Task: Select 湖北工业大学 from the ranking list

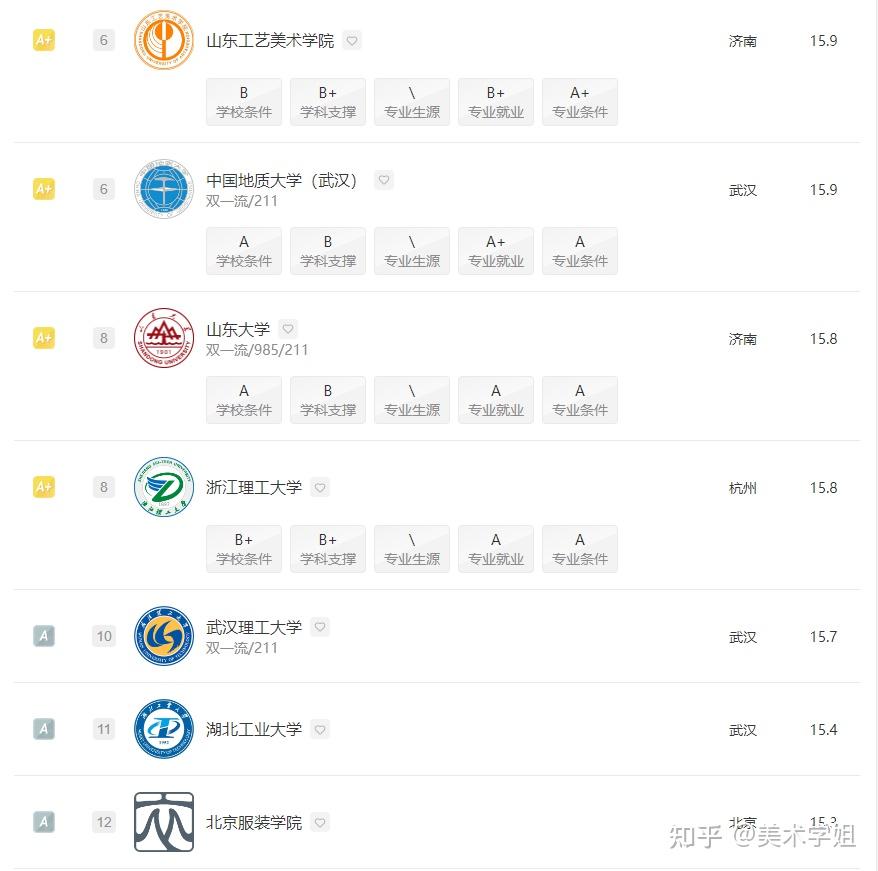Action: 254,729
